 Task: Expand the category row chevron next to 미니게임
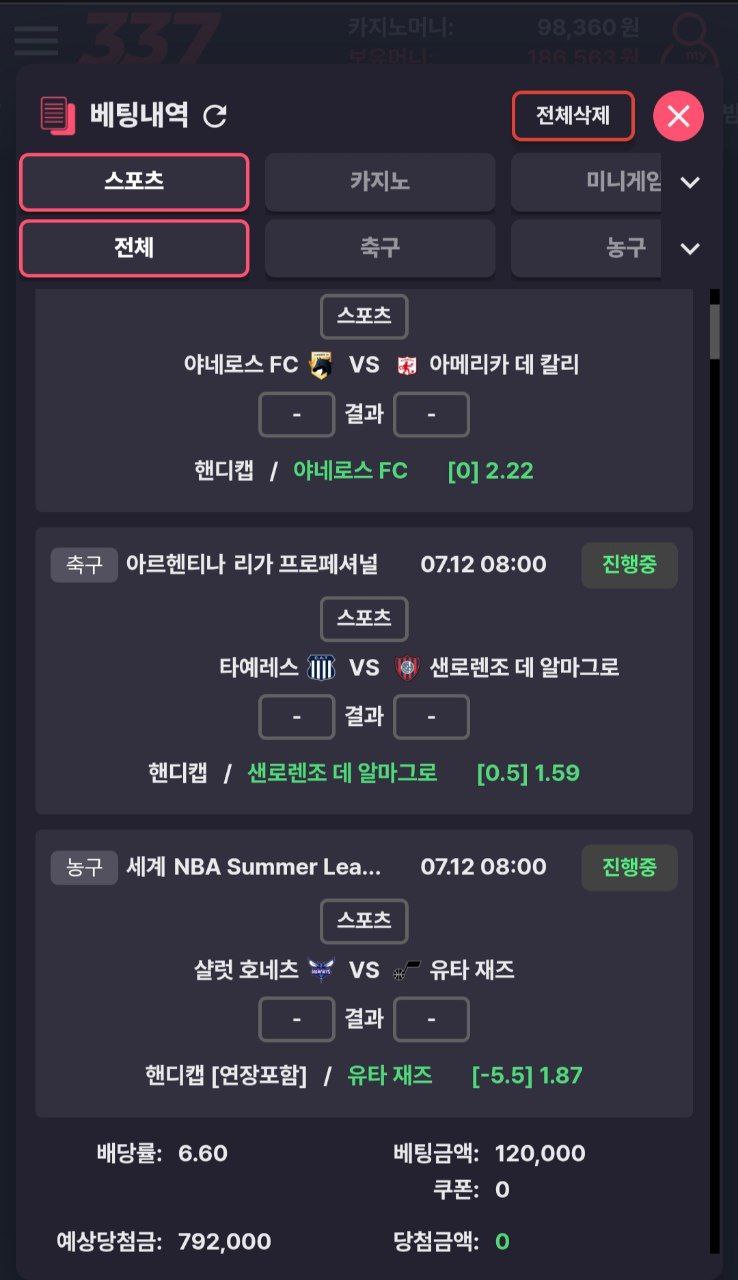click(x=690, y=183)
